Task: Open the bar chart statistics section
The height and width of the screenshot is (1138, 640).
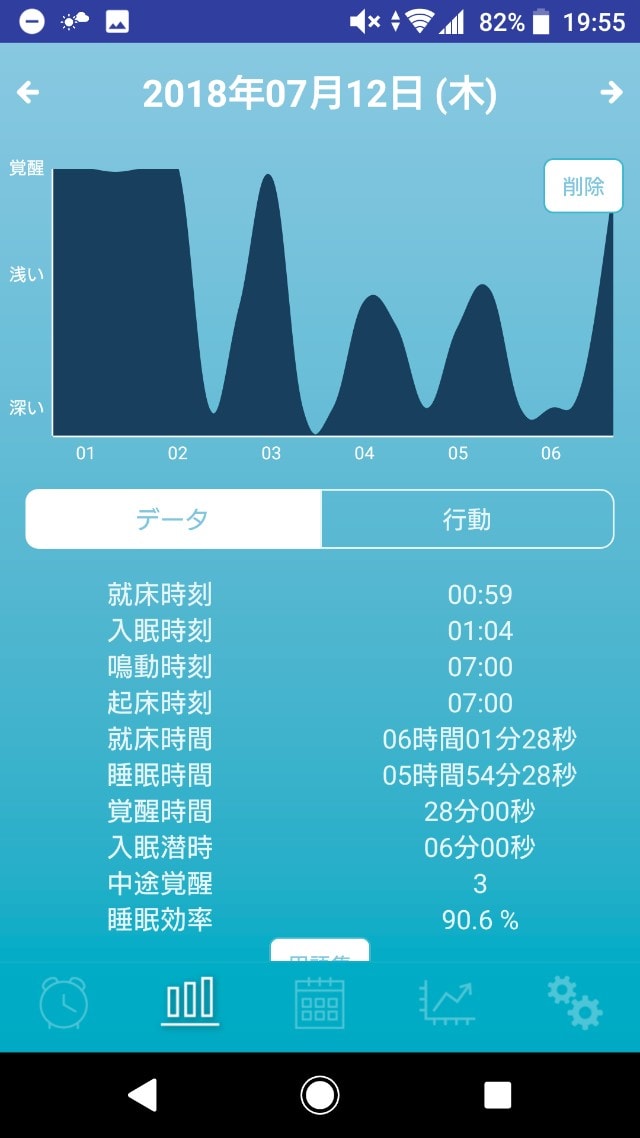Action: click(x=190, y=1001)
